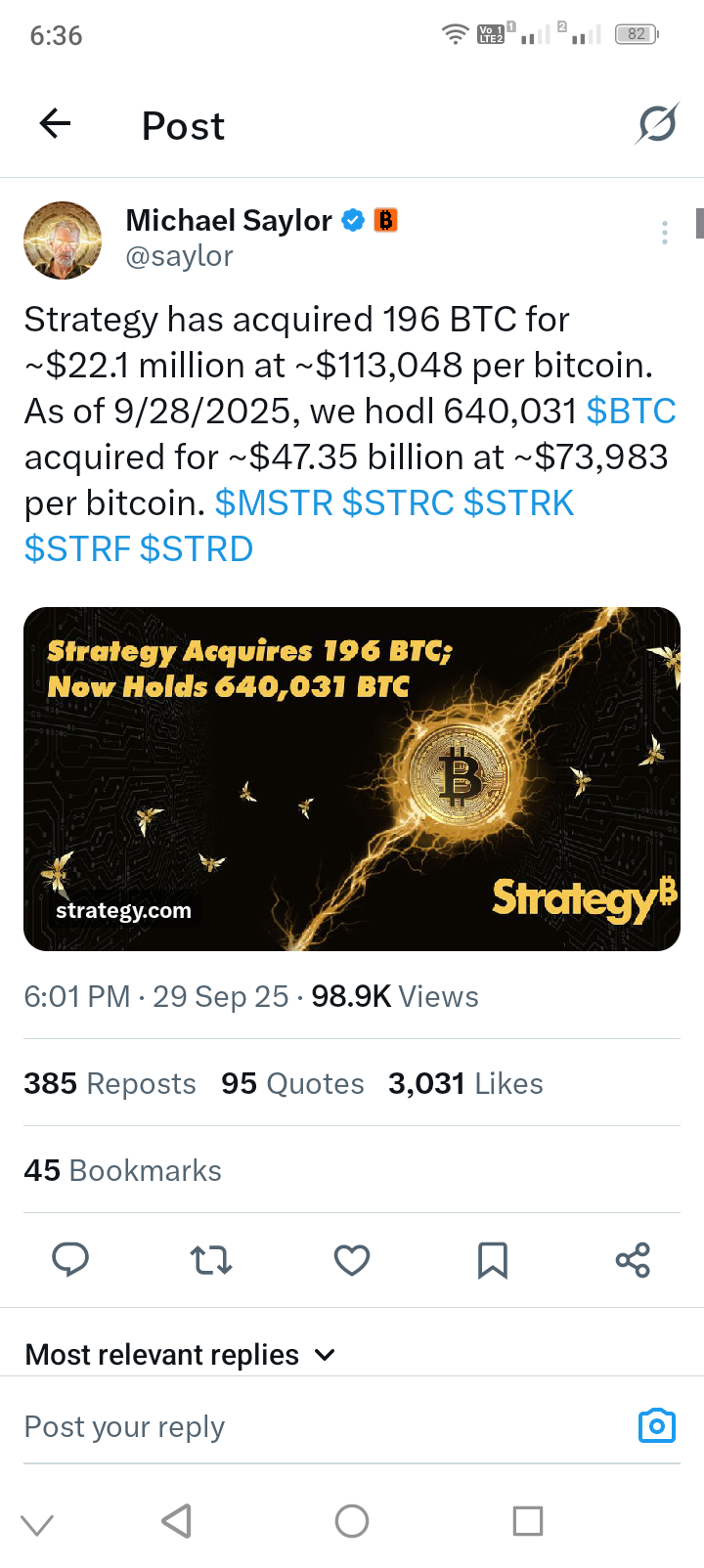Open the $STRD cashtag link
This screenshot has width=704, height=1568.
pos(197,549)
